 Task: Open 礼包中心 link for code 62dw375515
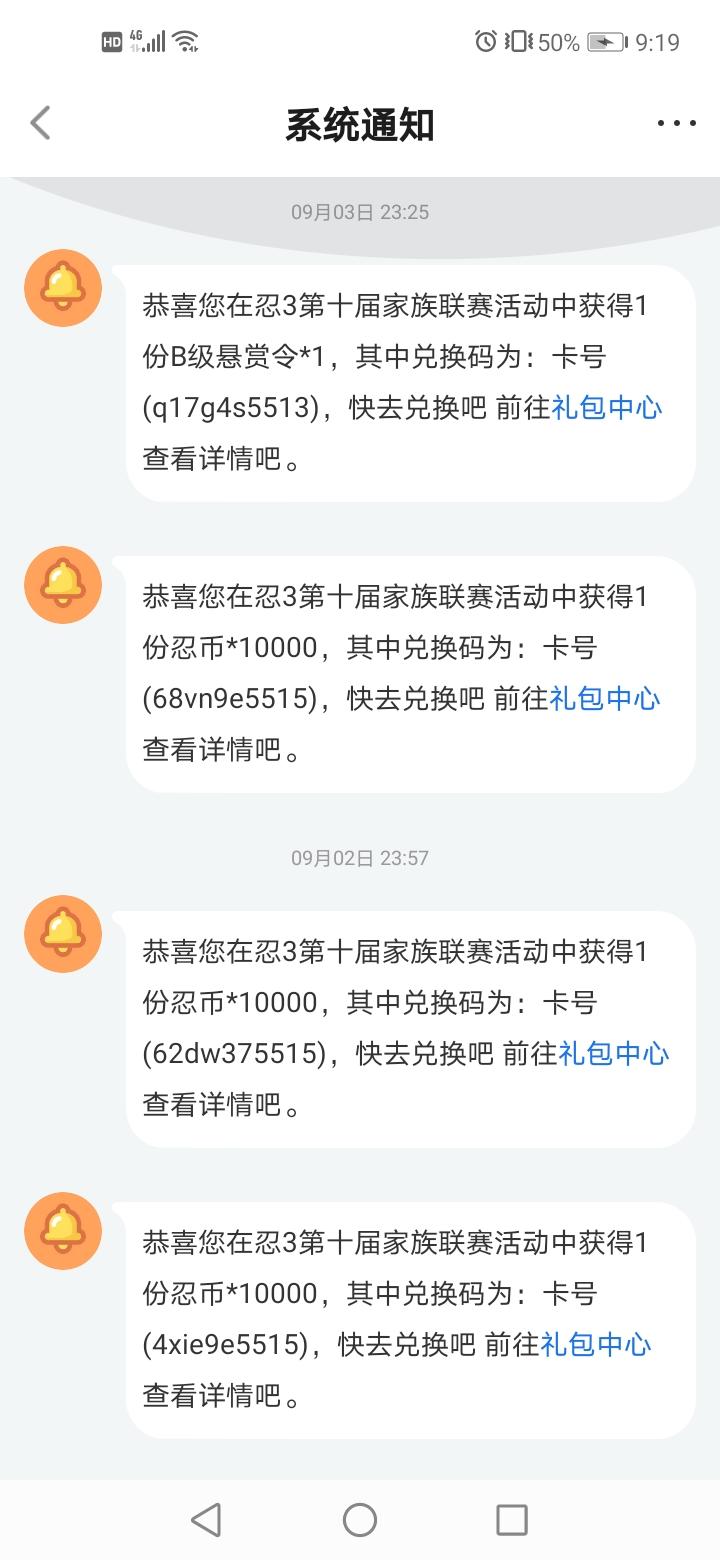(614, 1053)
